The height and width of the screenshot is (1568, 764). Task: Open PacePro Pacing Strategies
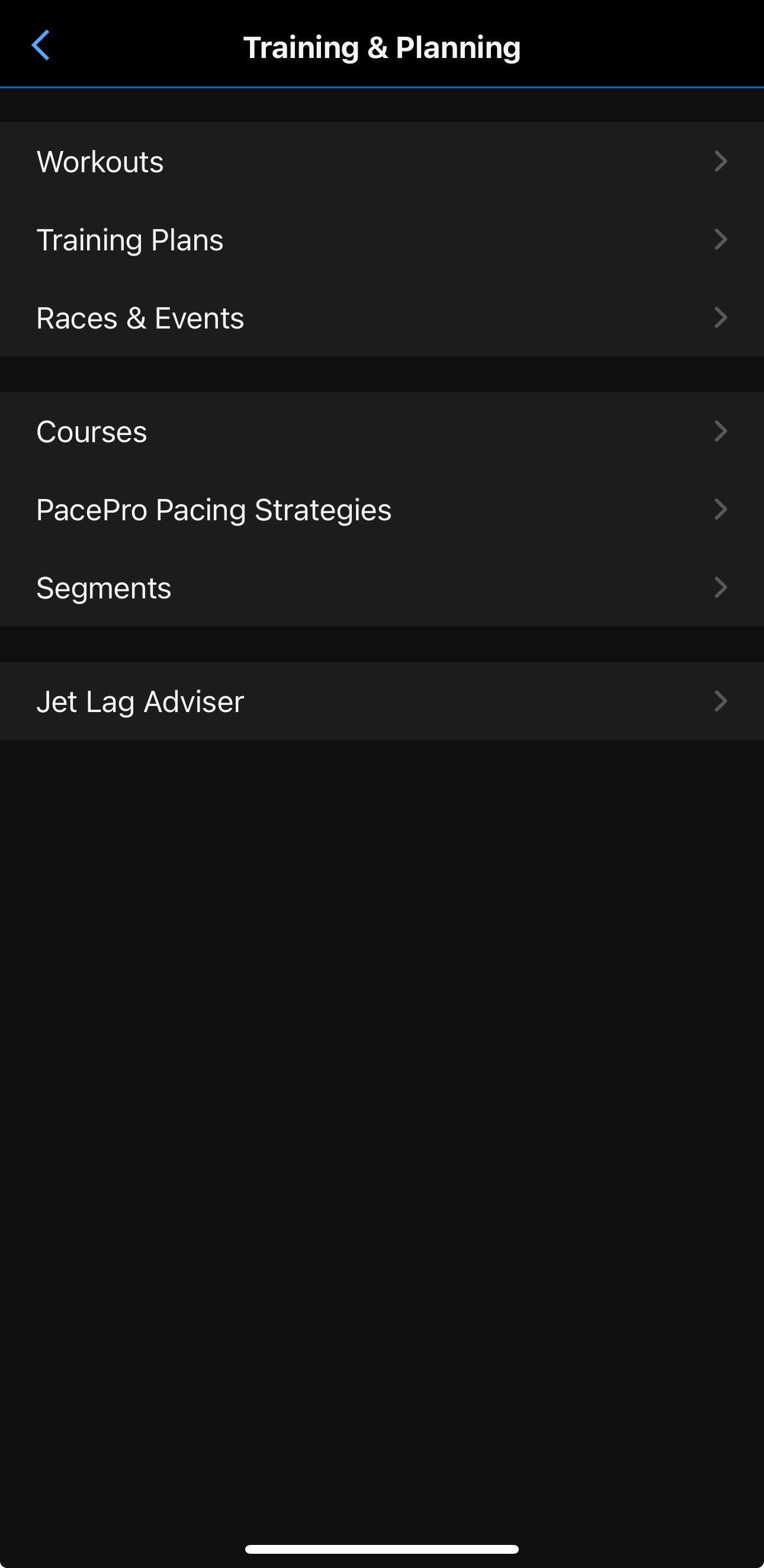[381, 510]
